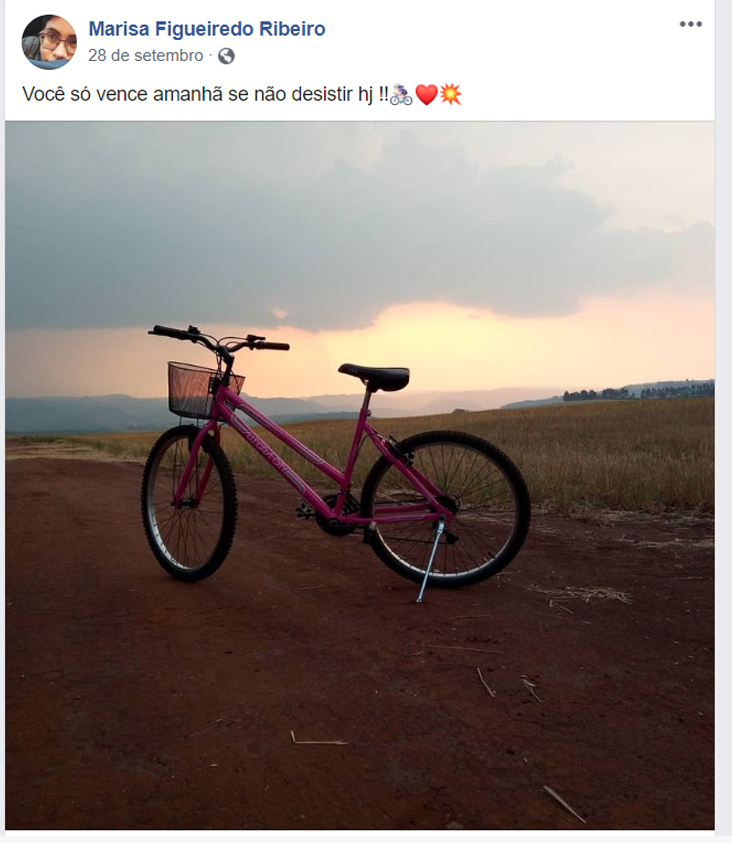Open the post options three-dot menu
Image resolution: width=732 pixels, height=843 pixels.
(x=691, y=24)
